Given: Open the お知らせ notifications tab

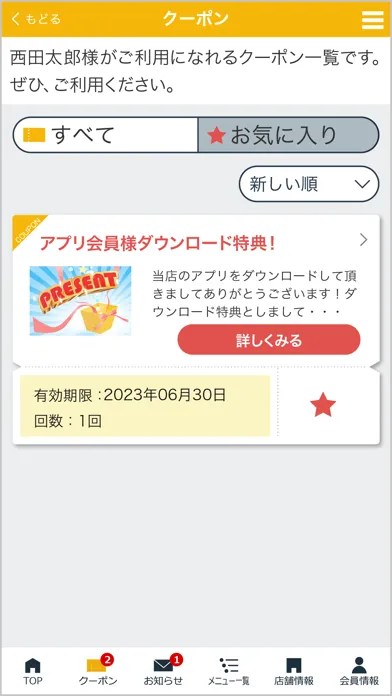Looking at the screenshot, I should pyautogui.click(x=163, y=671).
